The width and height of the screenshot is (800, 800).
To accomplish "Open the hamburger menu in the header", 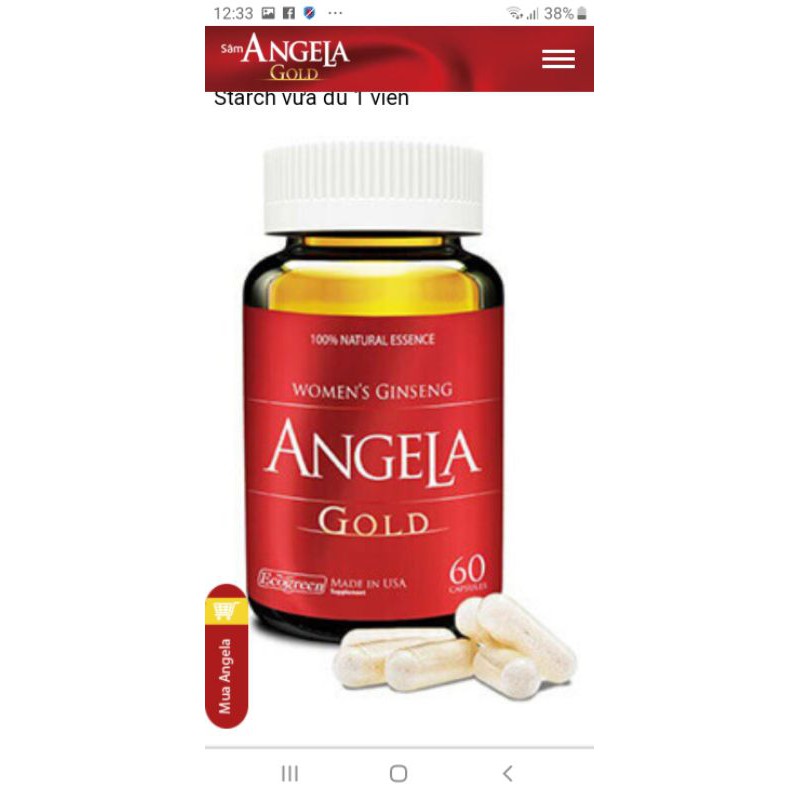I will click(x=558, y=59).
